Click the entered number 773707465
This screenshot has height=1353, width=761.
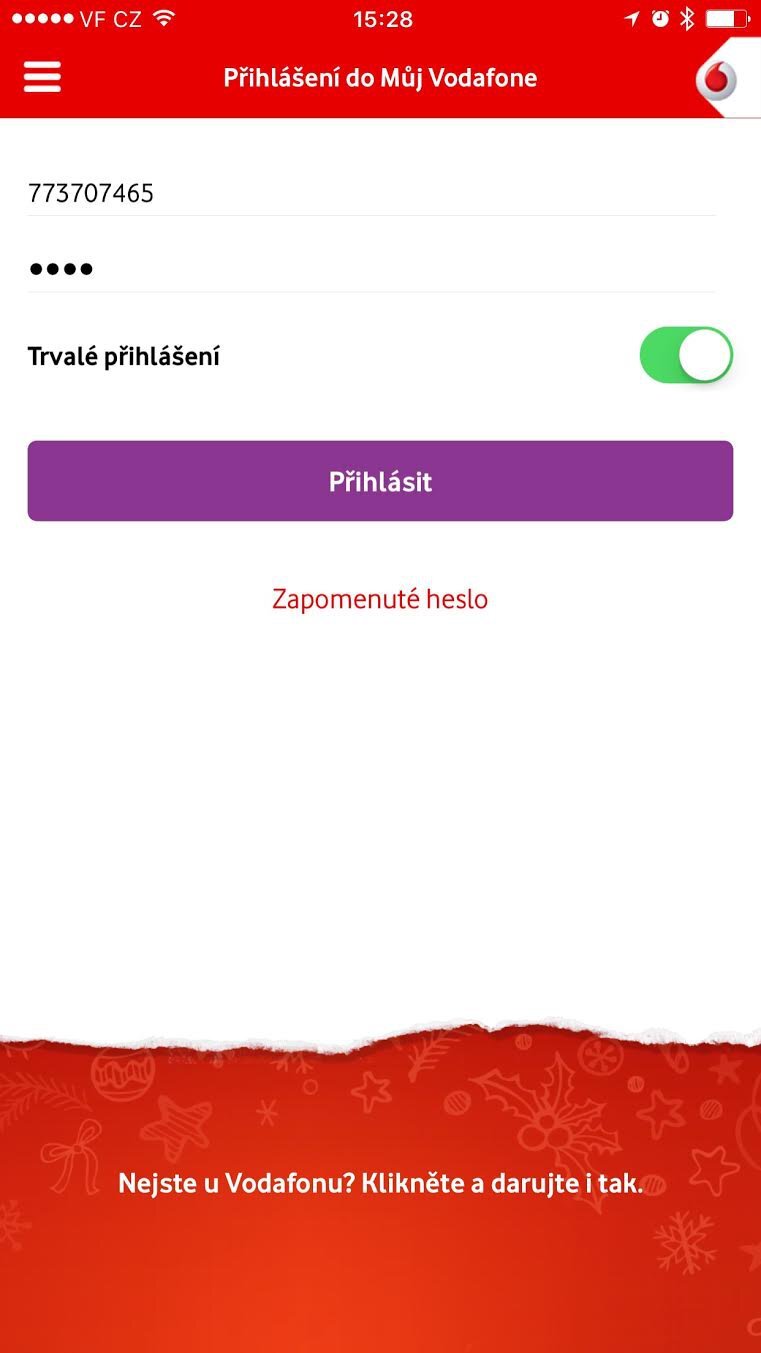[x=91, y=192]
